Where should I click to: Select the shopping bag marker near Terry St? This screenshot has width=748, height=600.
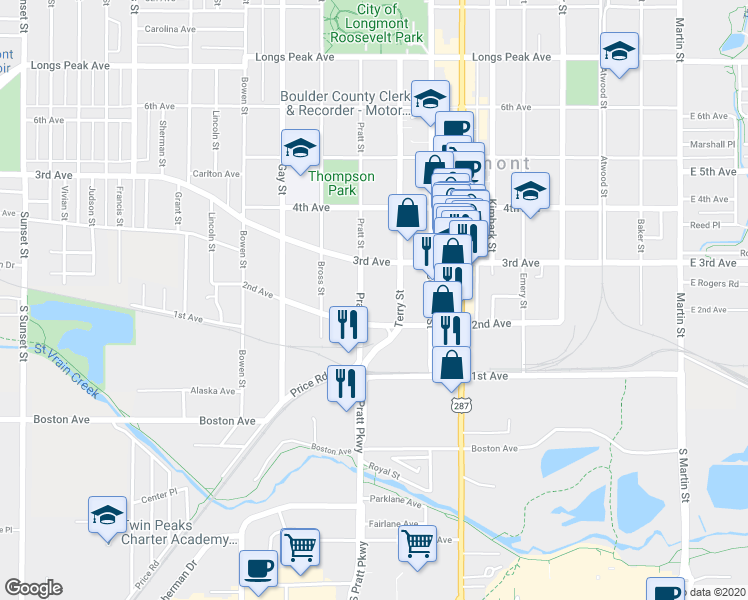[408, 213]
